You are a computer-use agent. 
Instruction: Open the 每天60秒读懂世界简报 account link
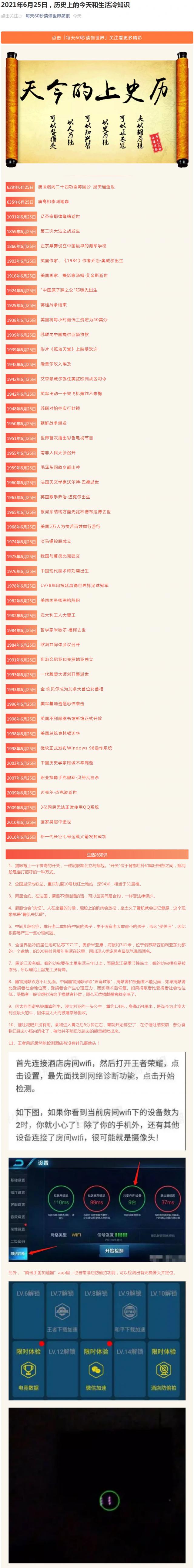[47, 16]
